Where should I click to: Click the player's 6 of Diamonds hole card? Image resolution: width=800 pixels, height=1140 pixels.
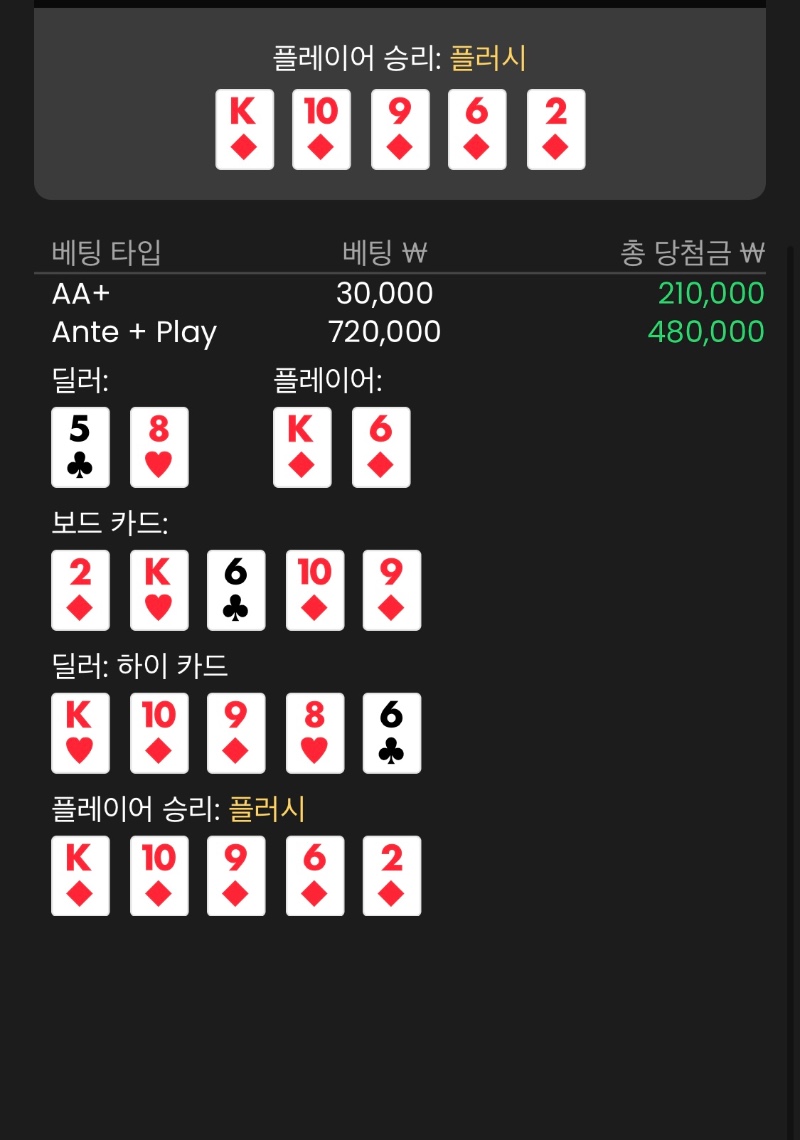[x=381, y=447]
